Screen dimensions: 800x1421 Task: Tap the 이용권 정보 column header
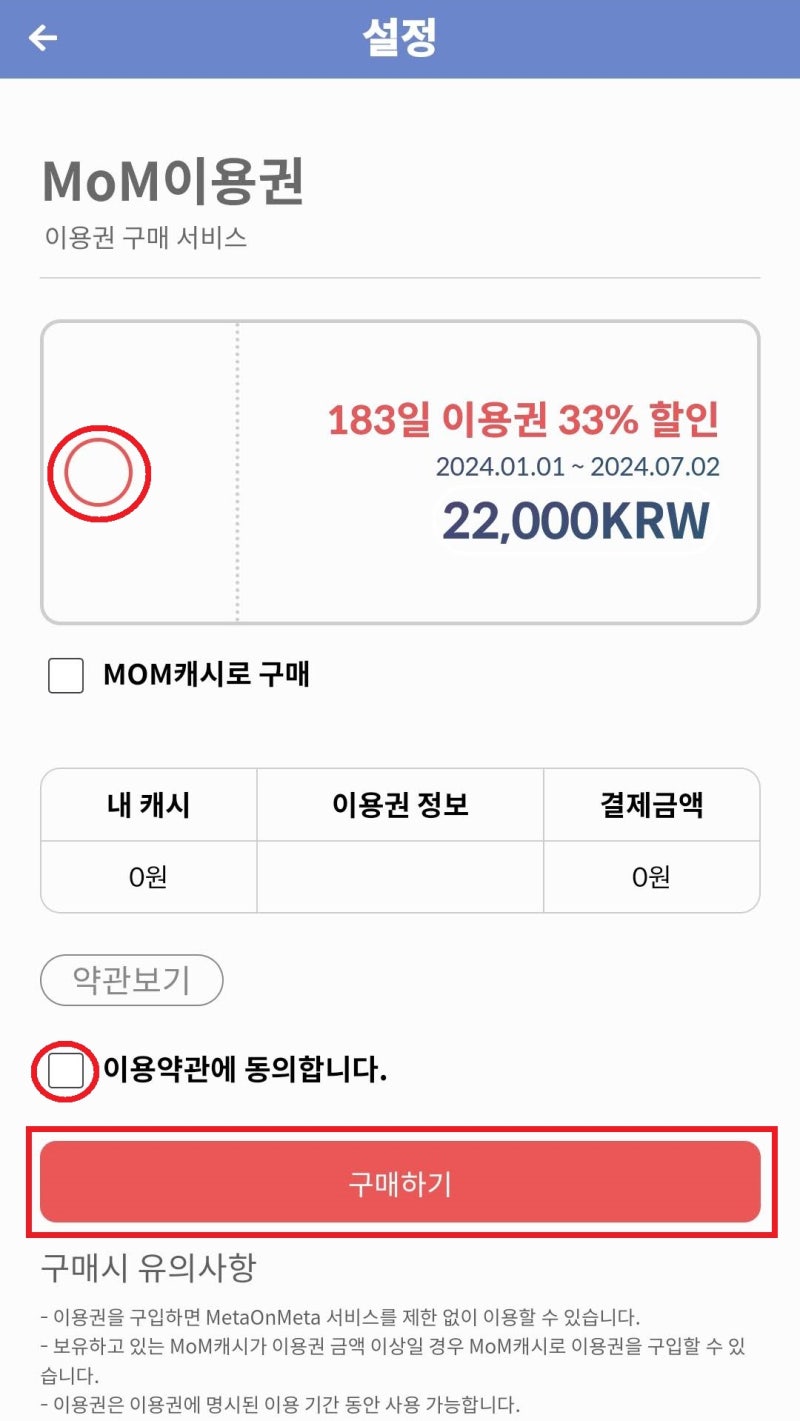point(400,805)
